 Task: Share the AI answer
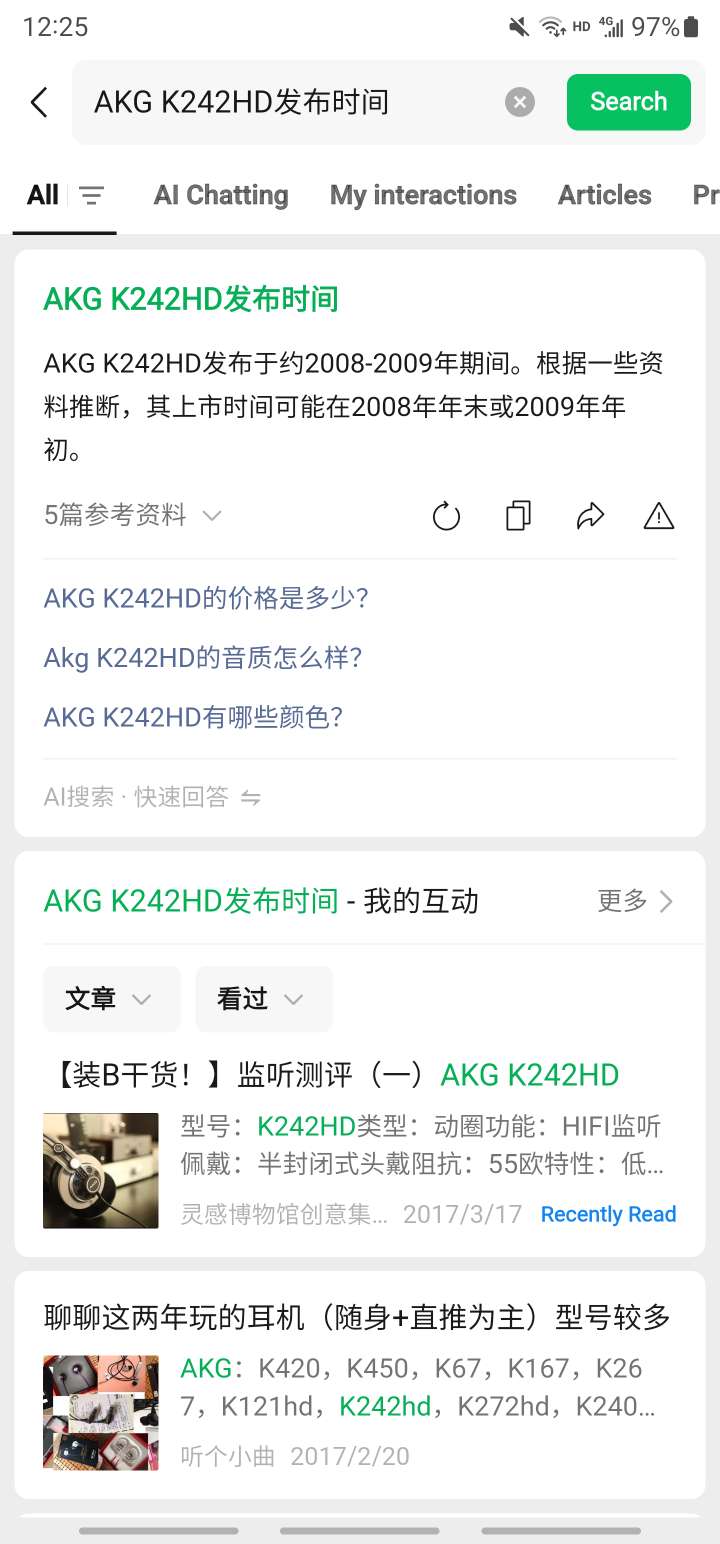click(590, 516)
